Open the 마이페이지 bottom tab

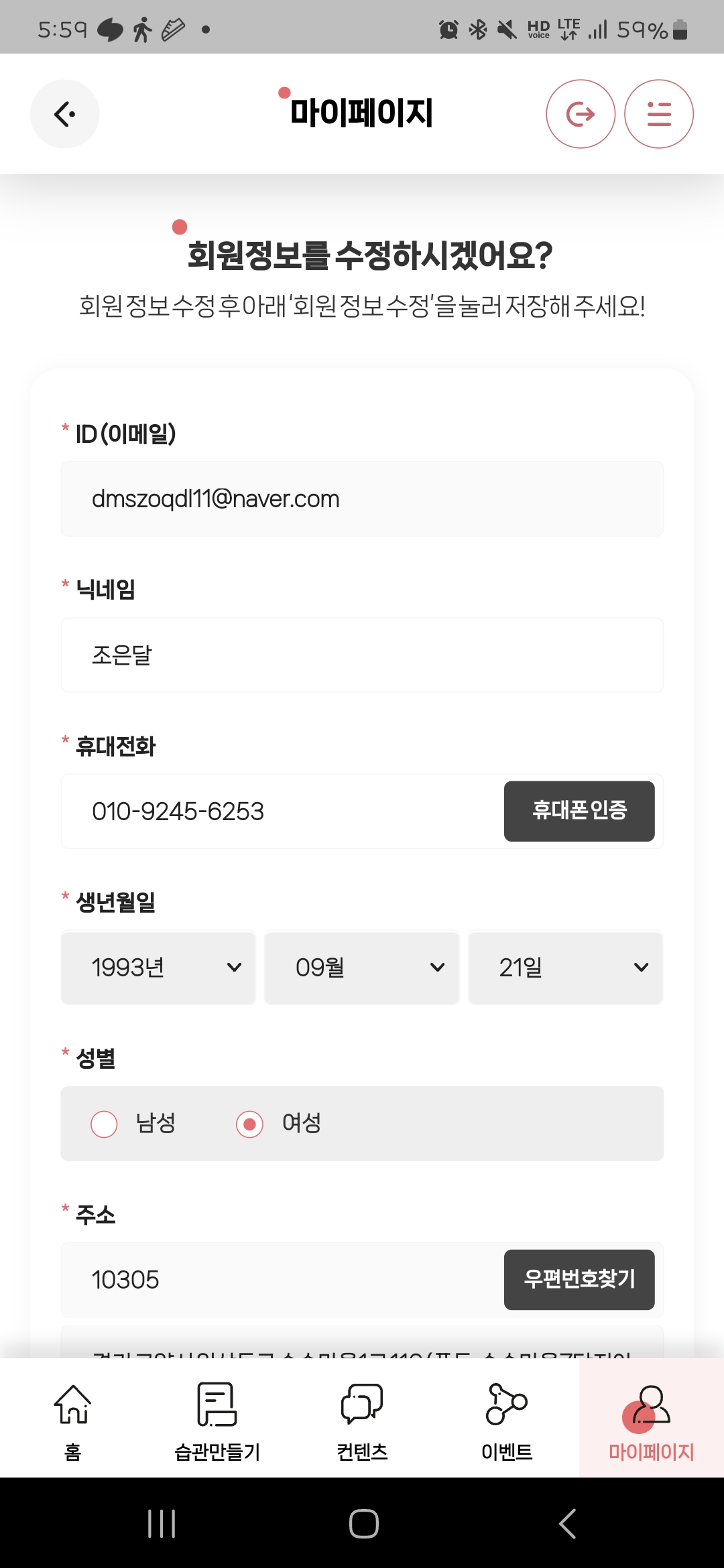[x=651, y=1419]
